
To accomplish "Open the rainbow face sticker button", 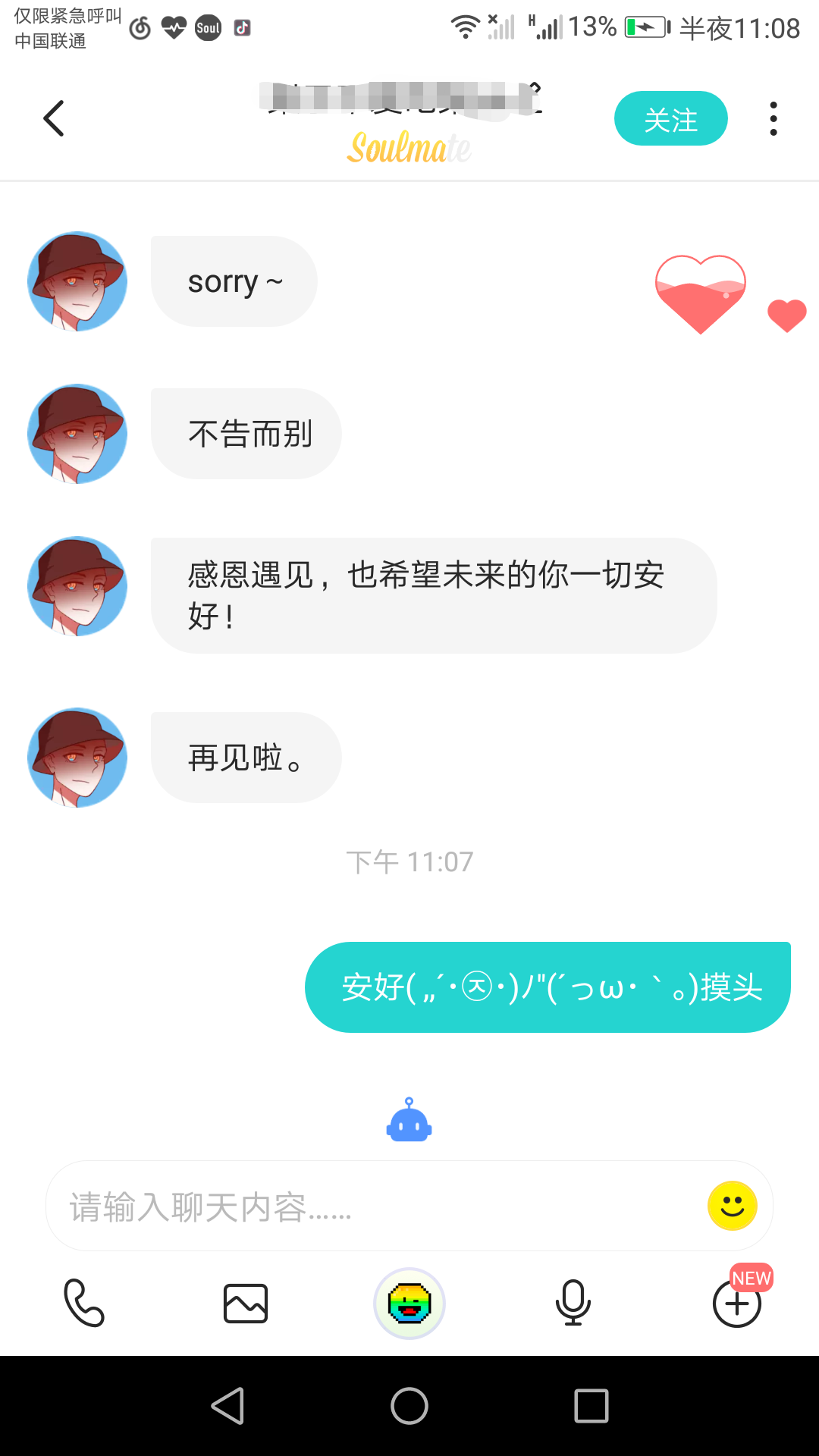I will point(409,1303).
